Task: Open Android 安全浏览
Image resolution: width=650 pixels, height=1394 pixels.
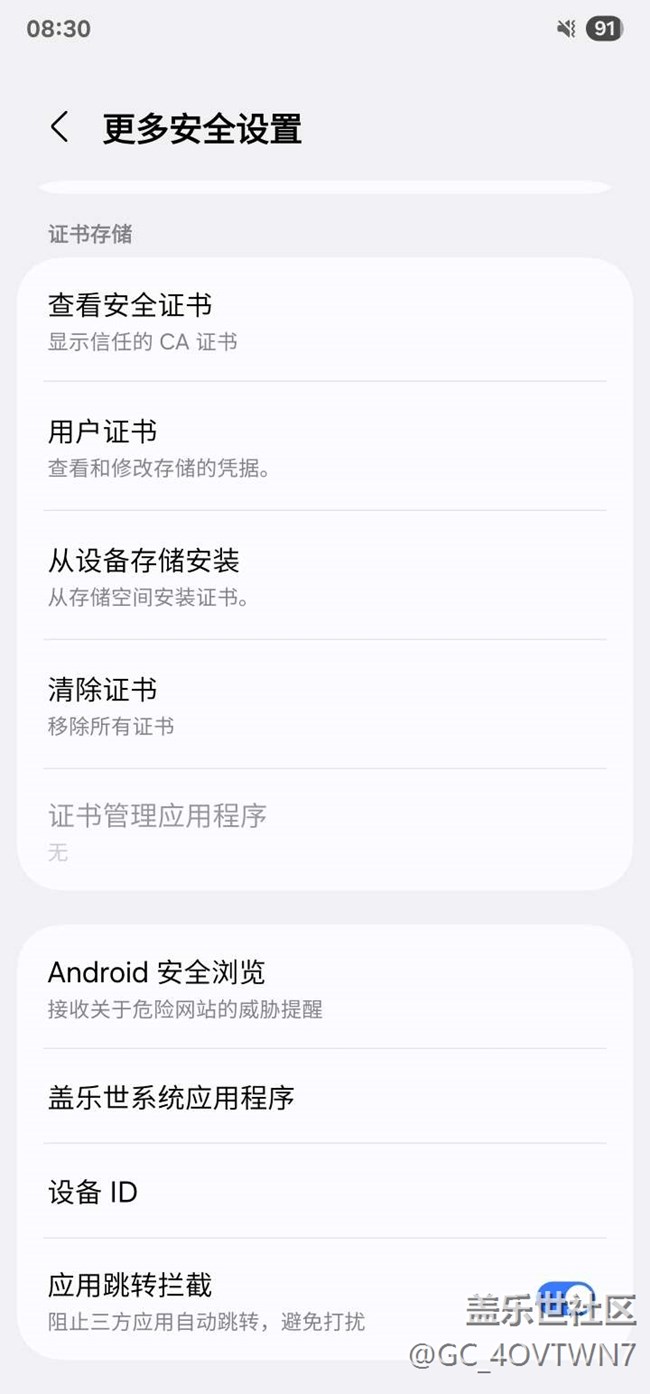Action: pos(325,988)
